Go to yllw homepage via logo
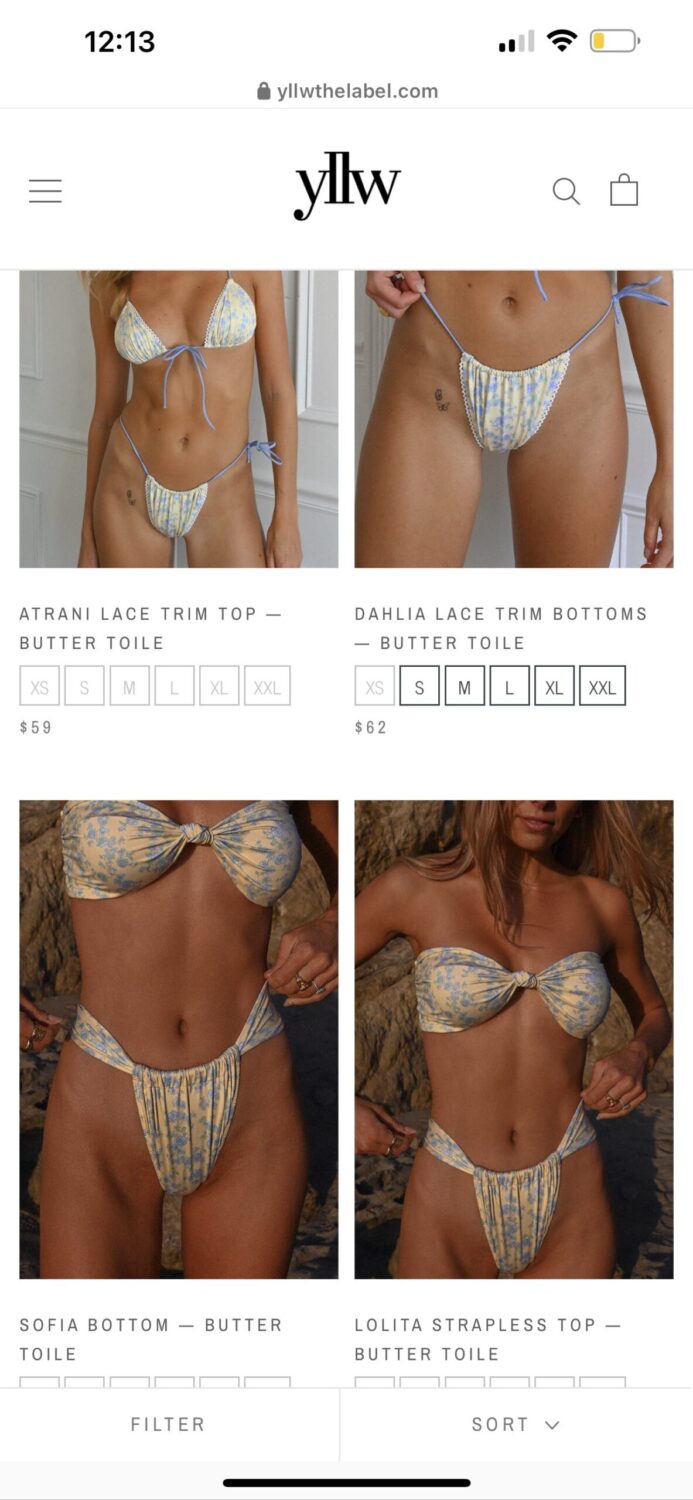The height and width of the screenshot is (1500, 693). point(347,188)
